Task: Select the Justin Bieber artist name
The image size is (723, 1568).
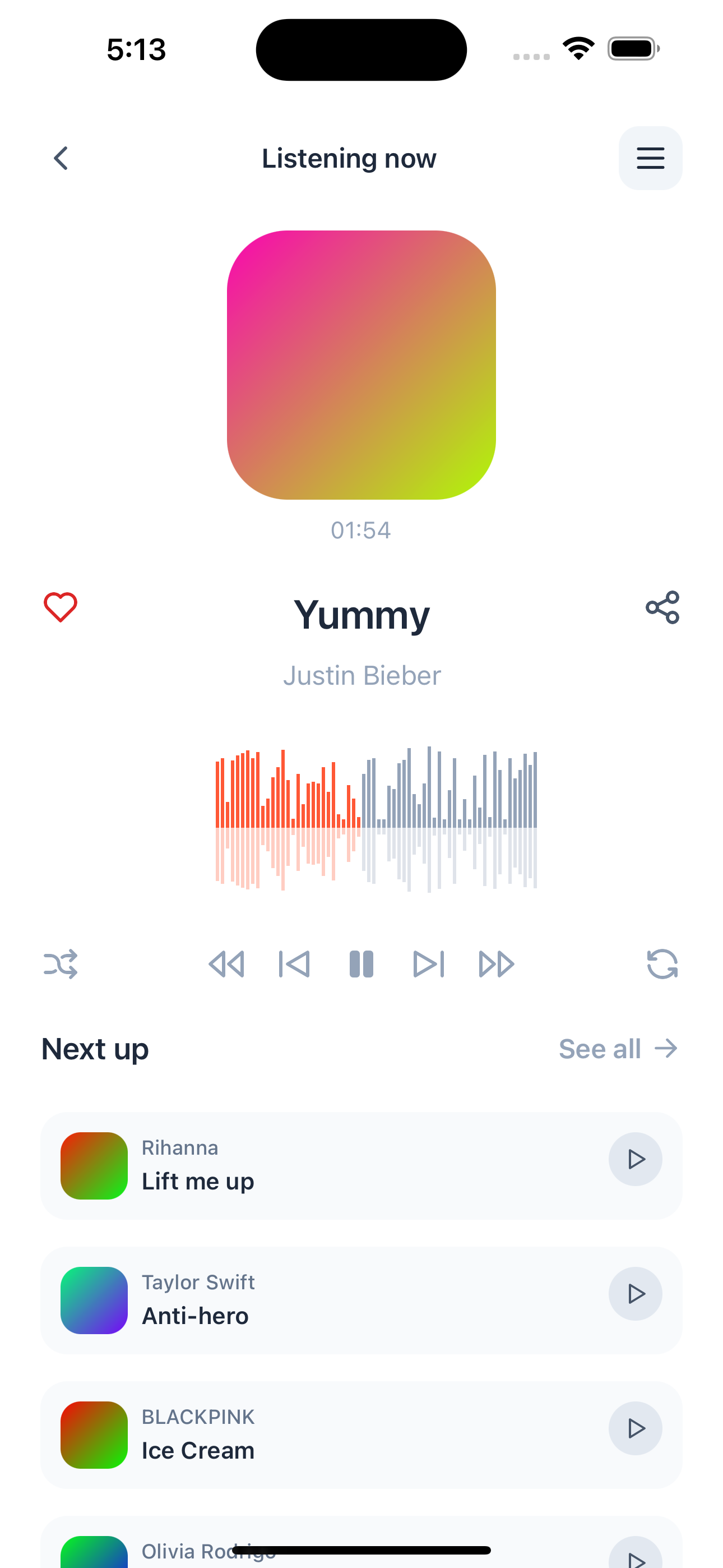Action: tap(361, 675)
